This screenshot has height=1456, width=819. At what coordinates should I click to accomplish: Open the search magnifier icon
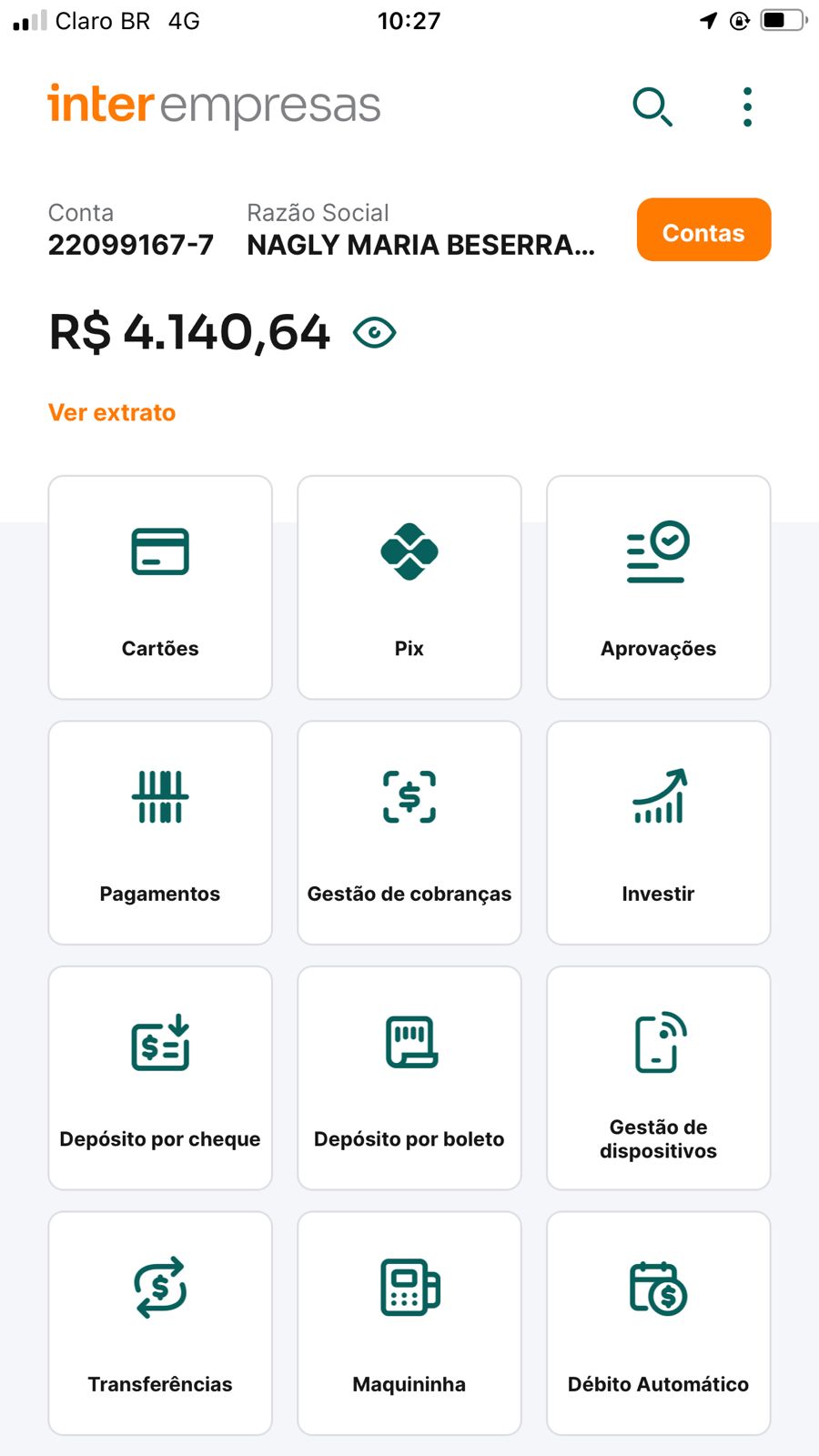pos(652,106)
